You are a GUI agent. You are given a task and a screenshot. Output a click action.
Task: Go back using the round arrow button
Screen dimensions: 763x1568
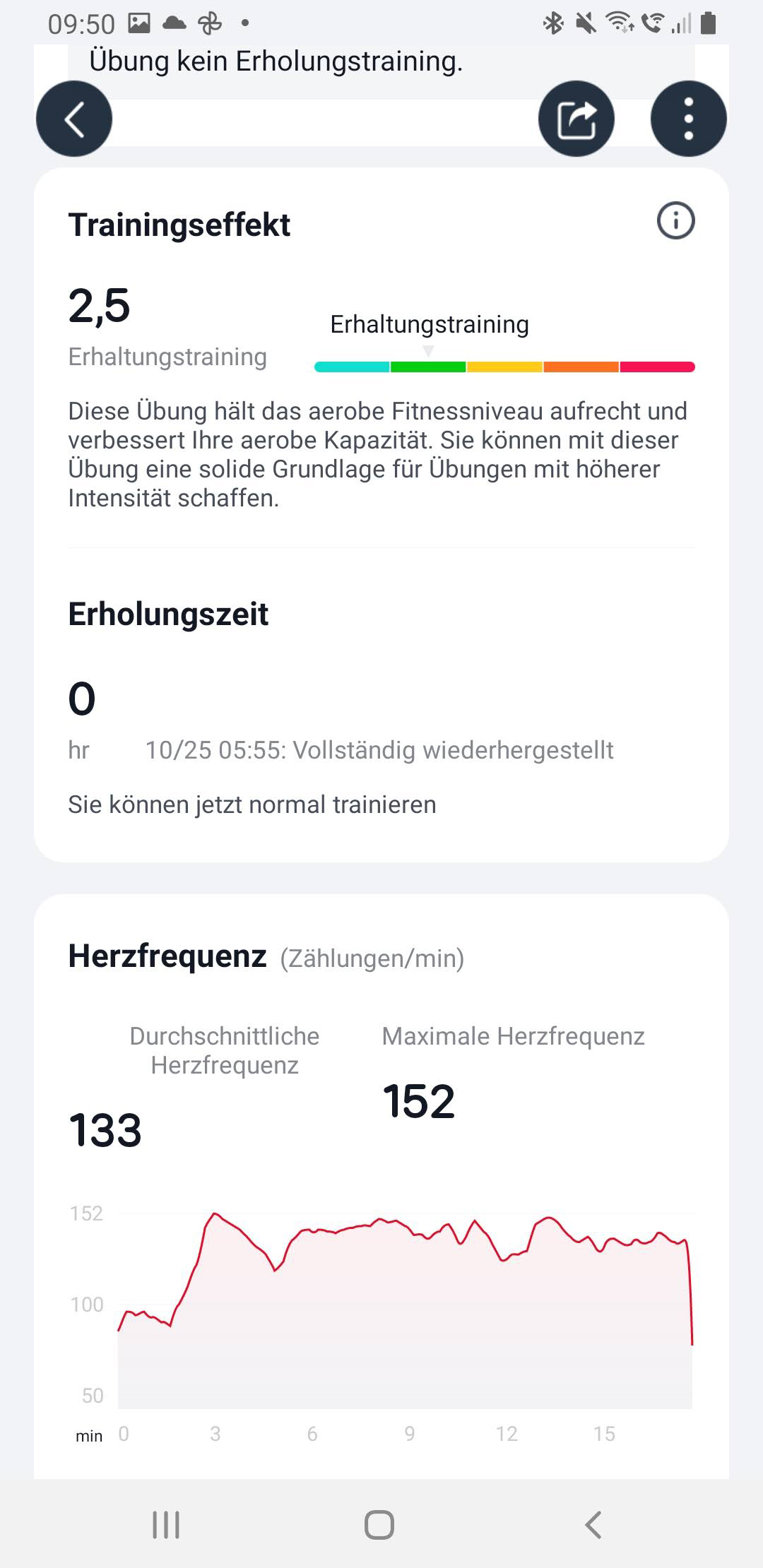pos(74,119)
